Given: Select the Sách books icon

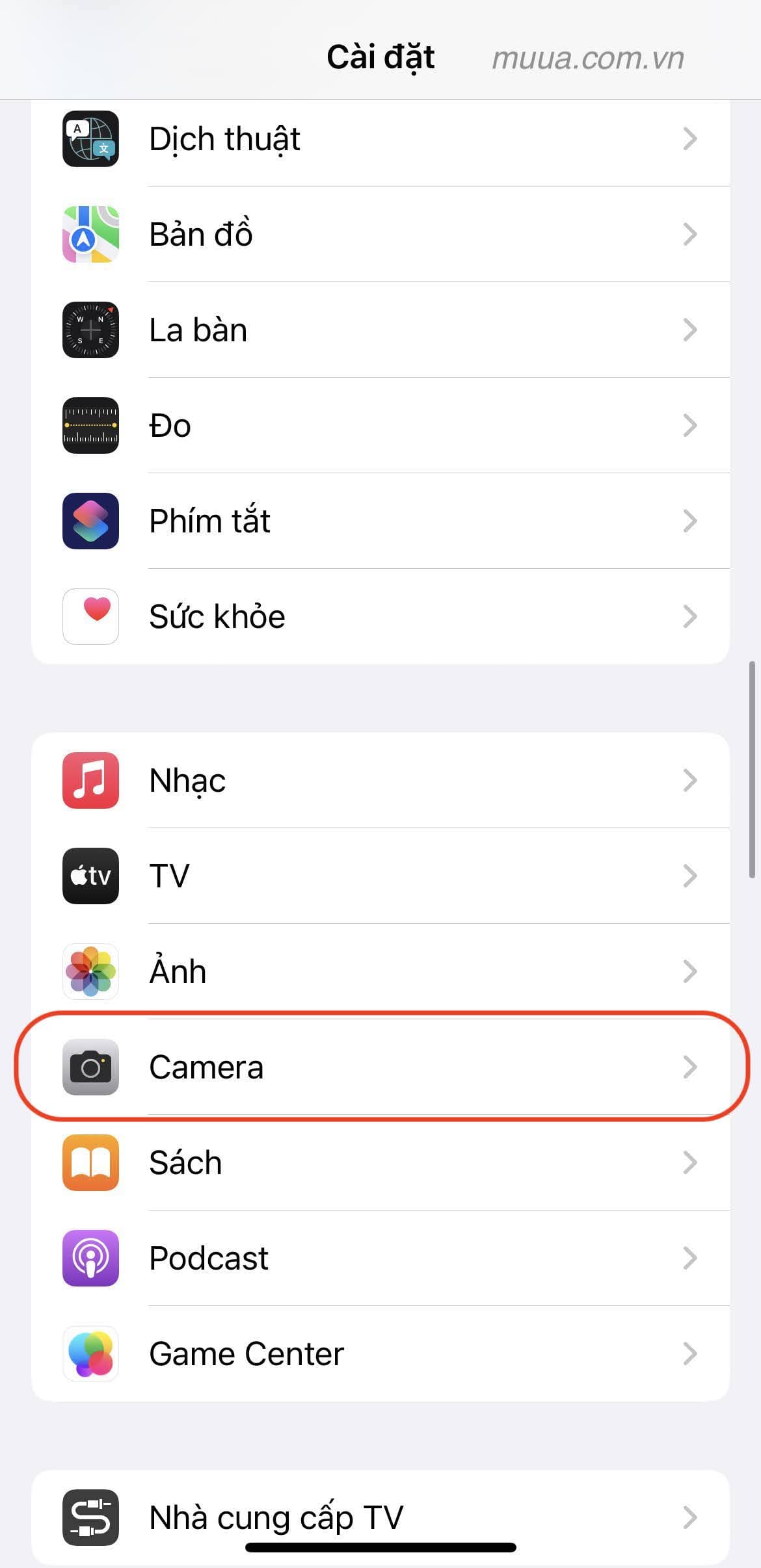Looking at the screenshot, I should click(90, 1162).
